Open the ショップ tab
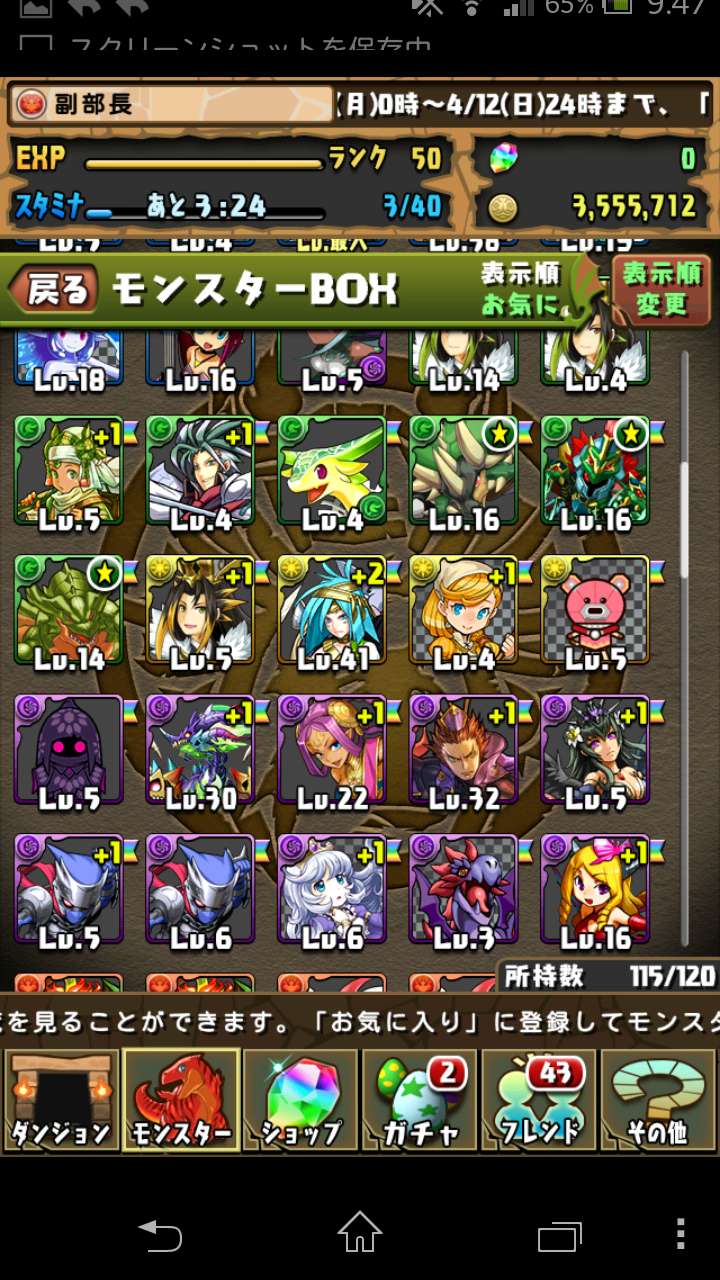Screen dimensions: 720x1280 [x=300, y=1101]
